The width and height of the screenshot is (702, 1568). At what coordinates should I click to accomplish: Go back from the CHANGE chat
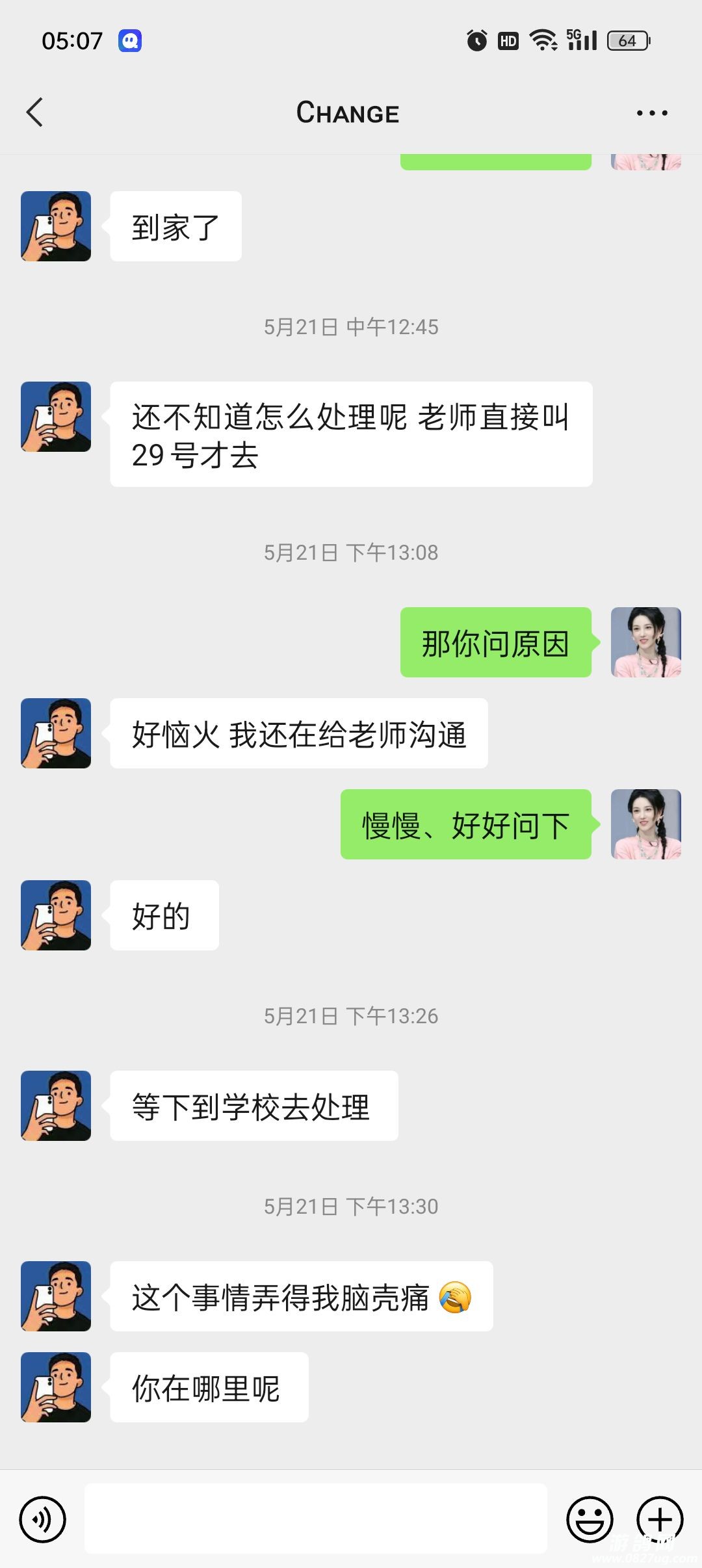tap(35, 112)
